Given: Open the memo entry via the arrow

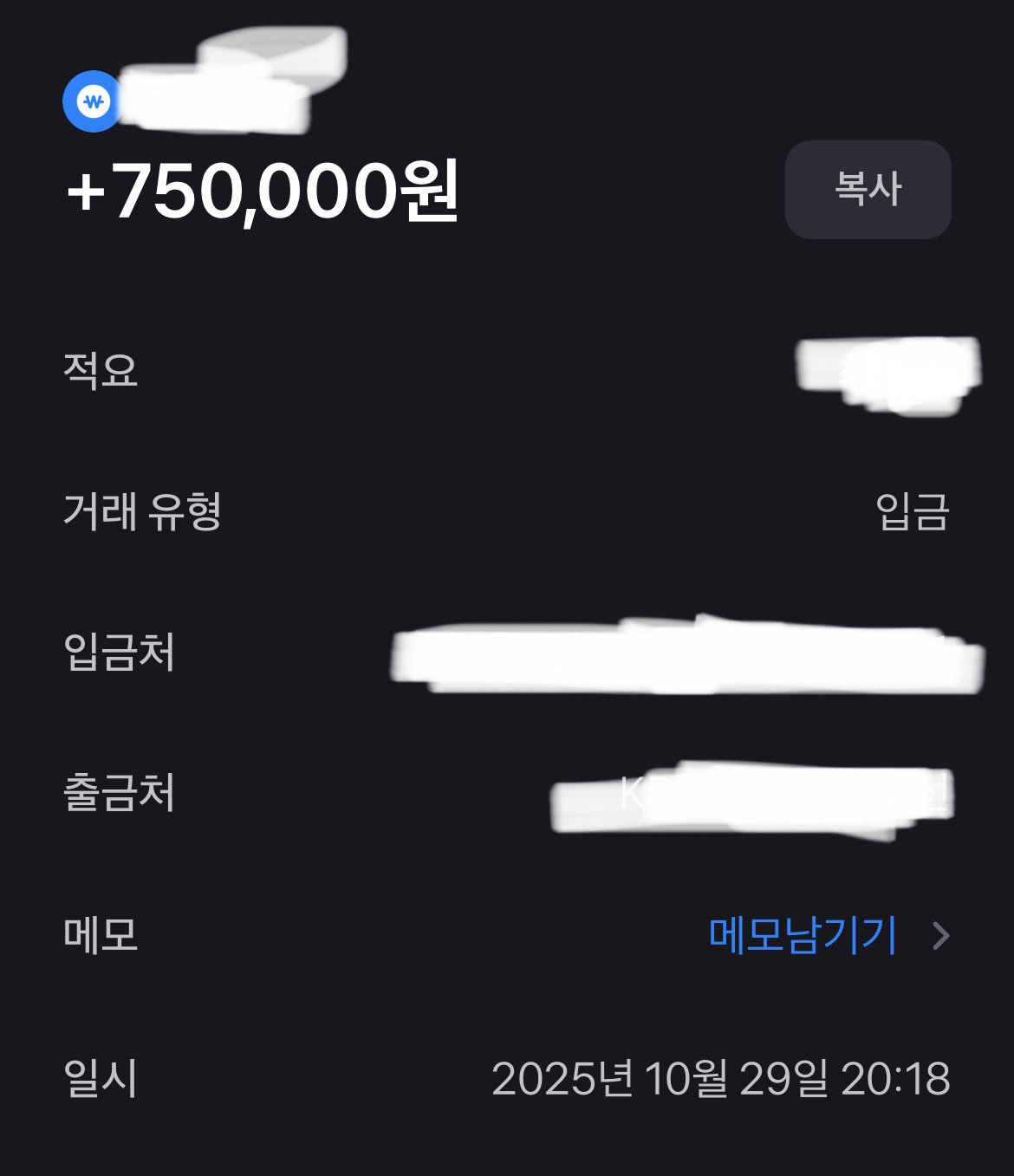Looking at the screenshot, I should [x=943, y=934].
